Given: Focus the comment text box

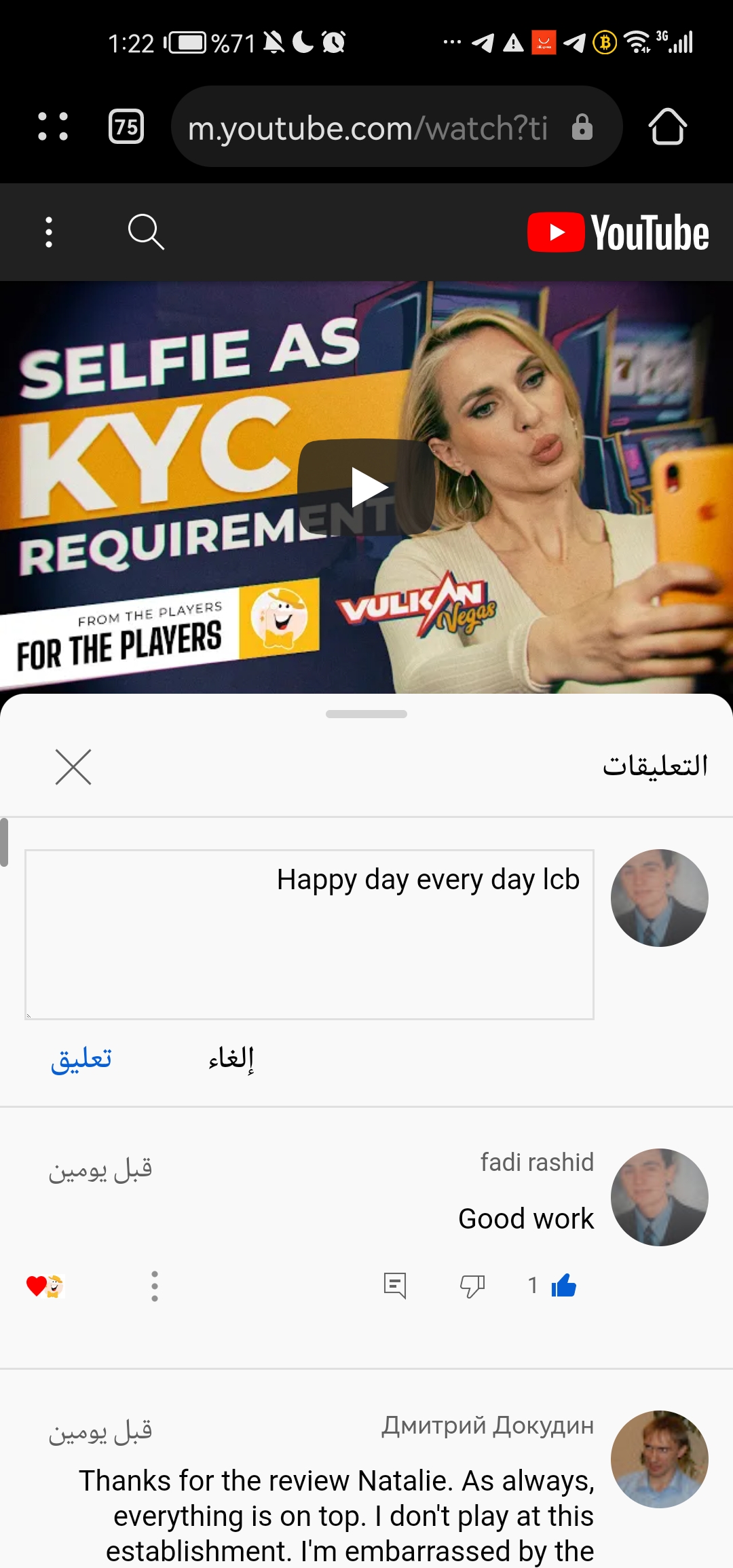Looking at the screenshot, I should [309, 934].
